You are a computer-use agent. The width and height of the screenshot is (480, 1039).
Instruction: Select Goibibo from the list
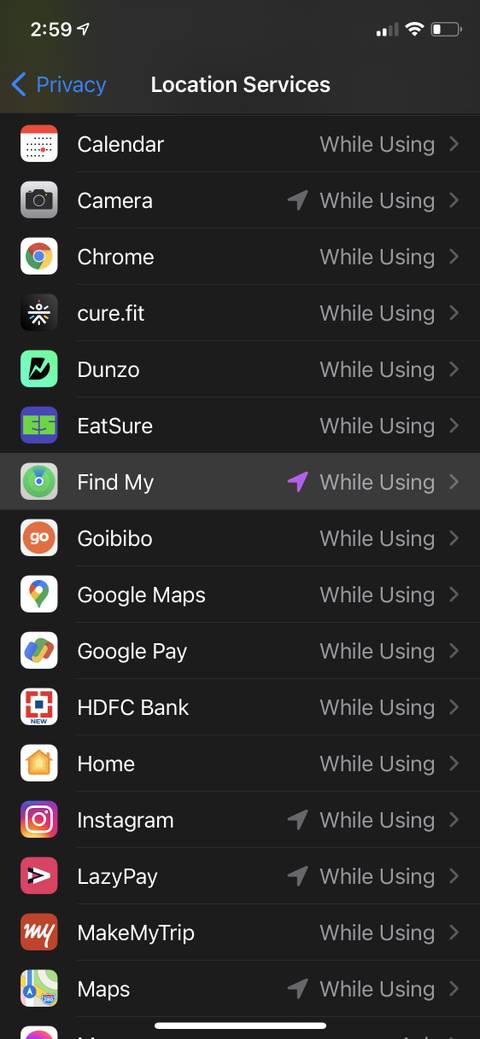[x=240, y=538]
